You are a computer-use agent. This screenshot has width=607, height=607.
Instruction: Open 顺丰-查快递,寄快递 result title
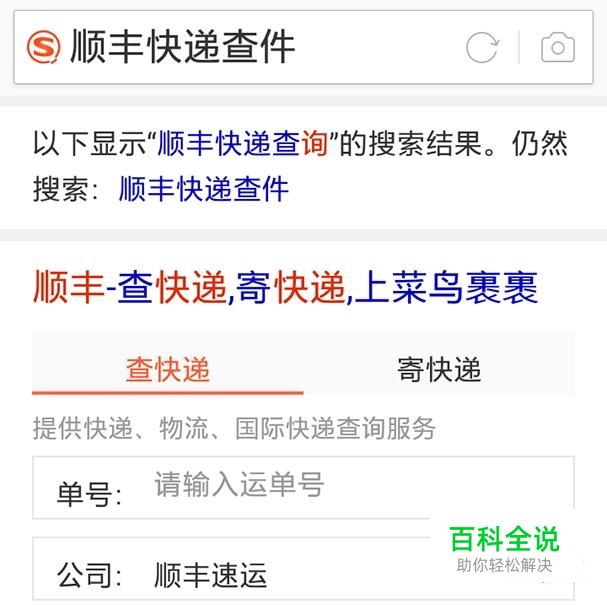pos(285,288)
